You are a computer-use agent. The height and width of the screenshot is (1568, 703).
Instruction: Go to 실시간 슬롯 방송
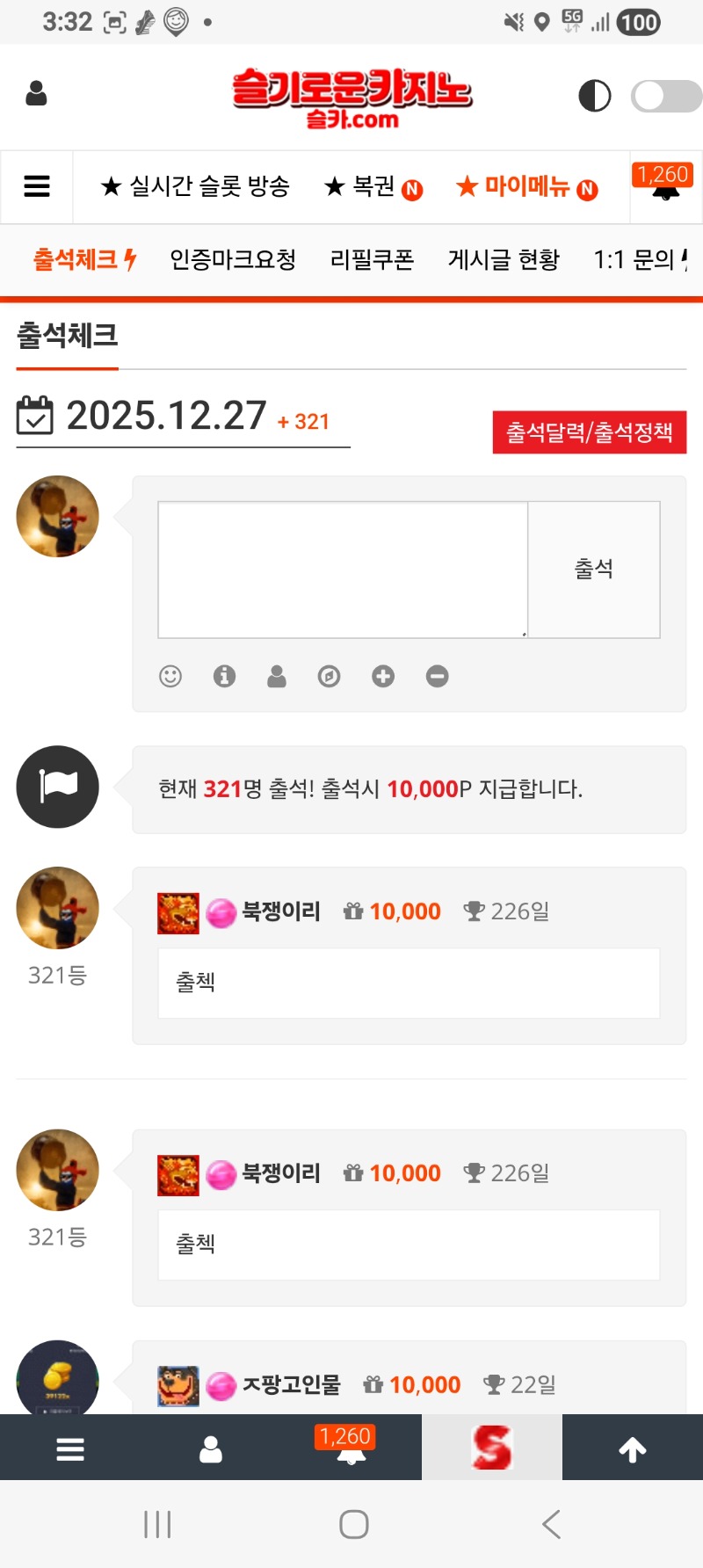(x=195, y=186)
